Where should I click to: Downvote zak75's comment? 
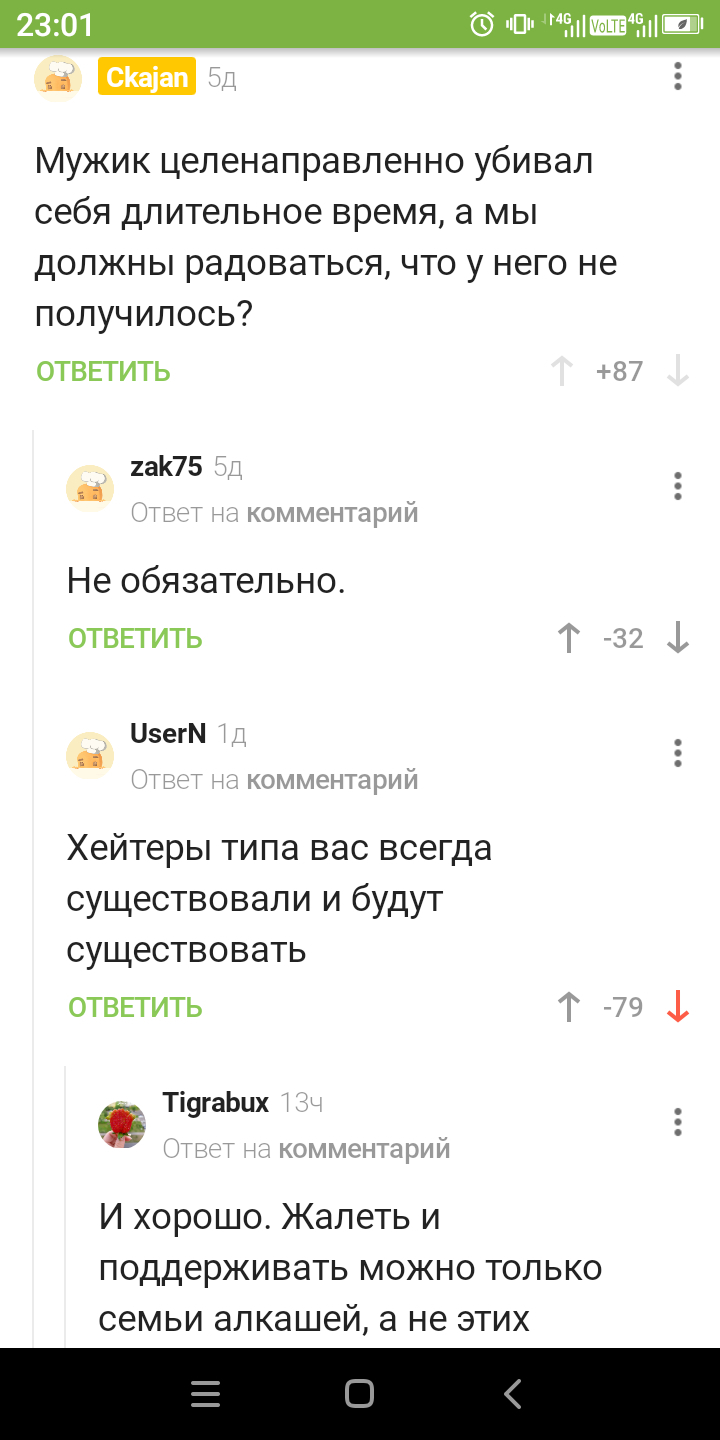click(x=678, y=639)
